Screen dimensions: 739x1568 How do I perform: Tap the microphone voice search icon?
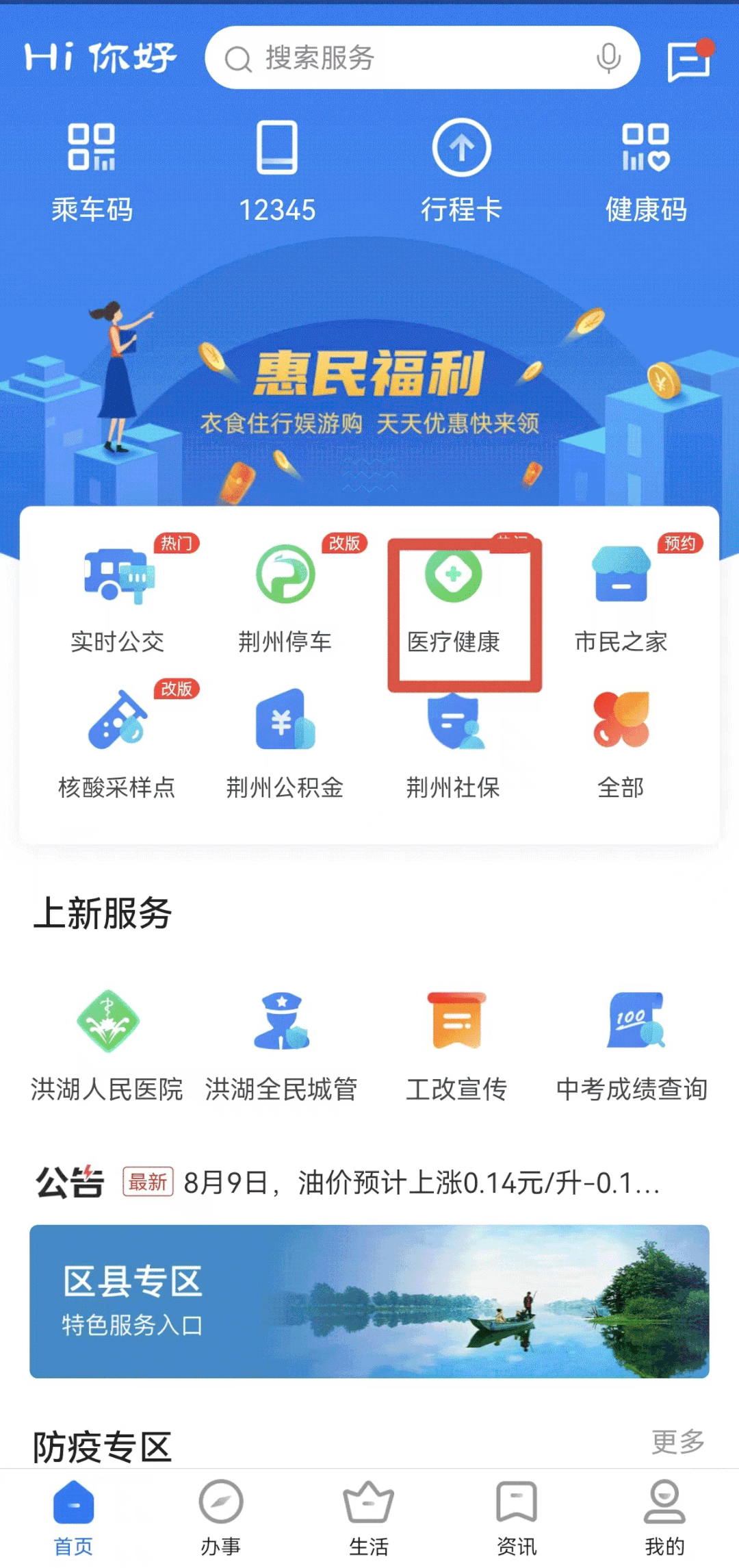(x=608, y=58)
